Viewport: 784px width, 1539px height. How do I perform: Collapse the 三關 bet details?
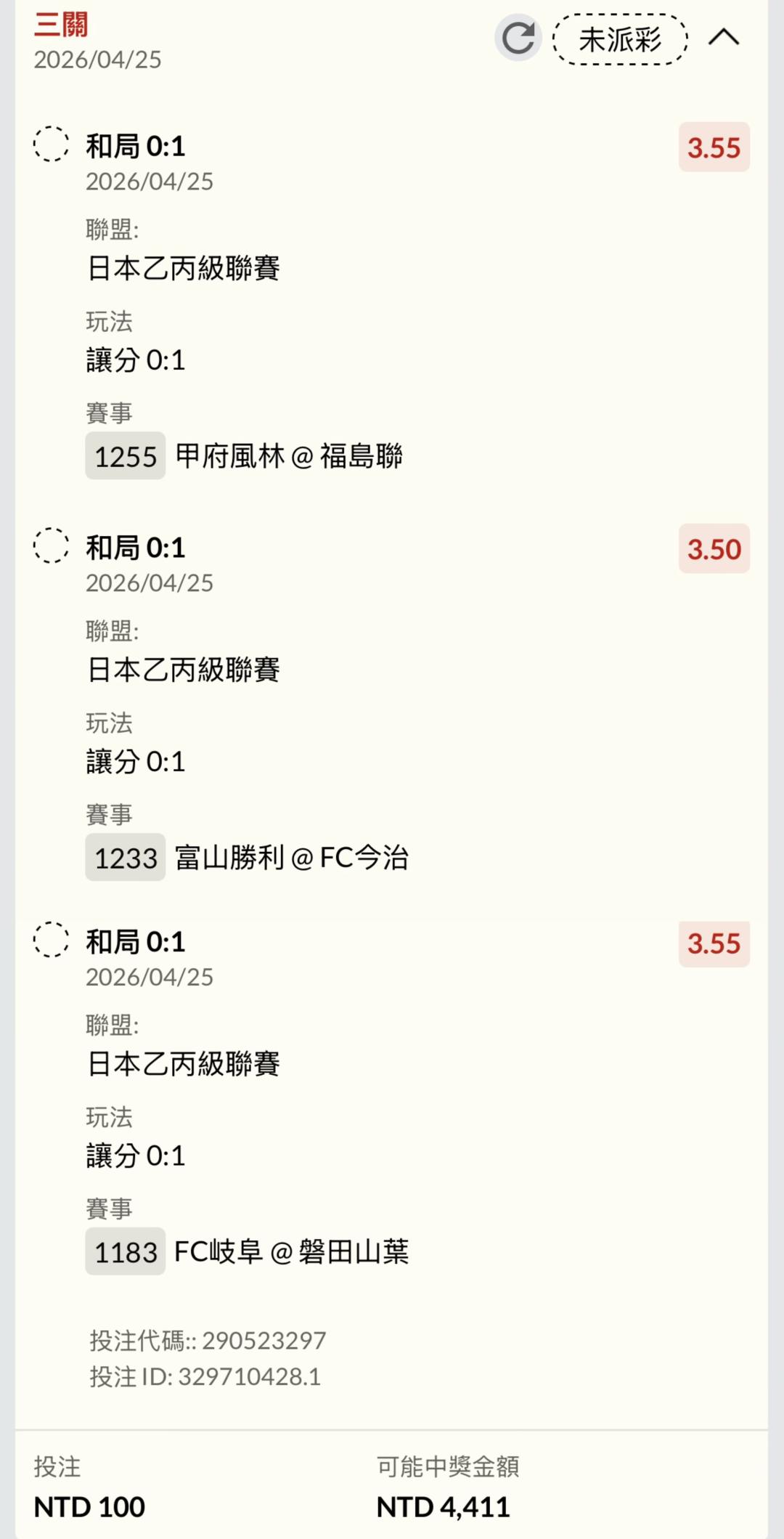click(x=723, y=38)
